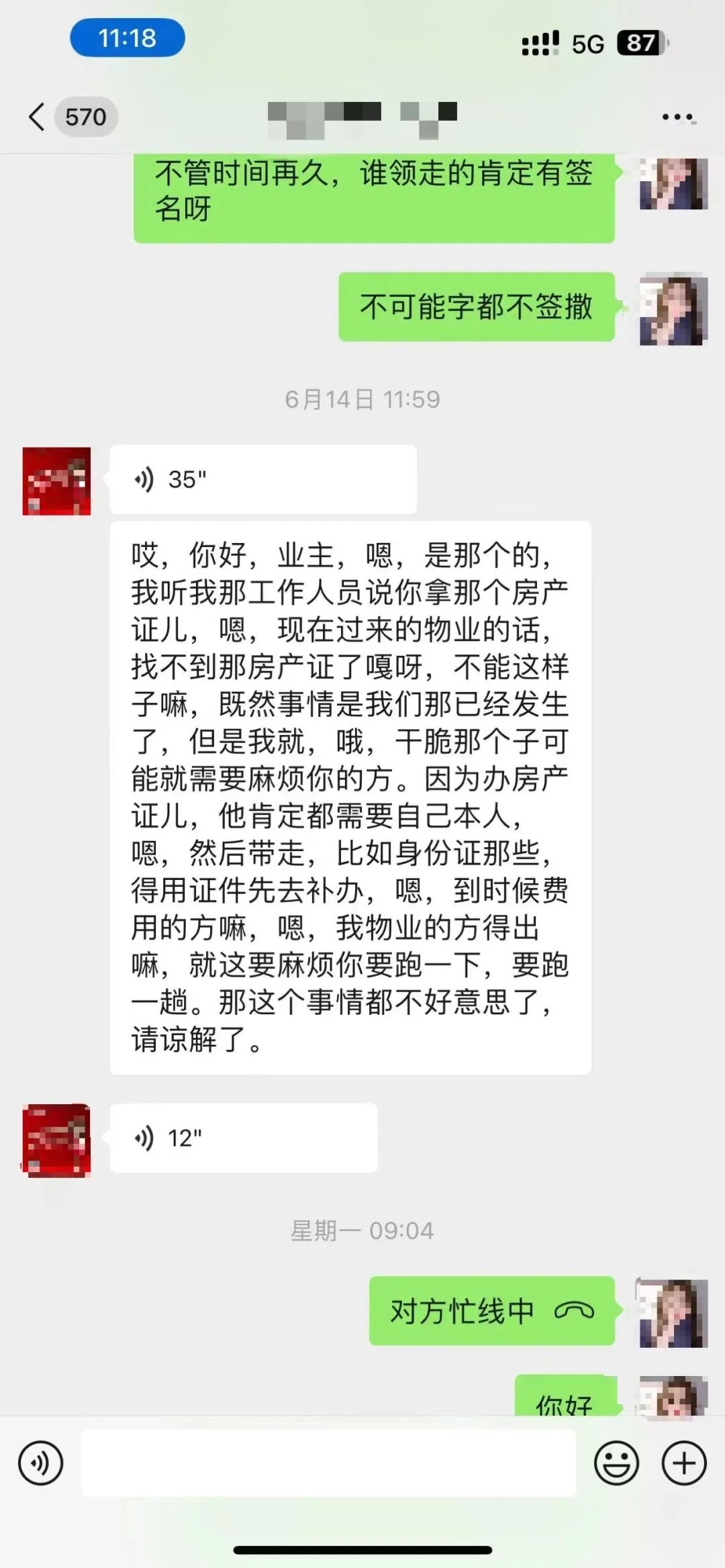Open the plus attachment menu

pos(684,1463)
